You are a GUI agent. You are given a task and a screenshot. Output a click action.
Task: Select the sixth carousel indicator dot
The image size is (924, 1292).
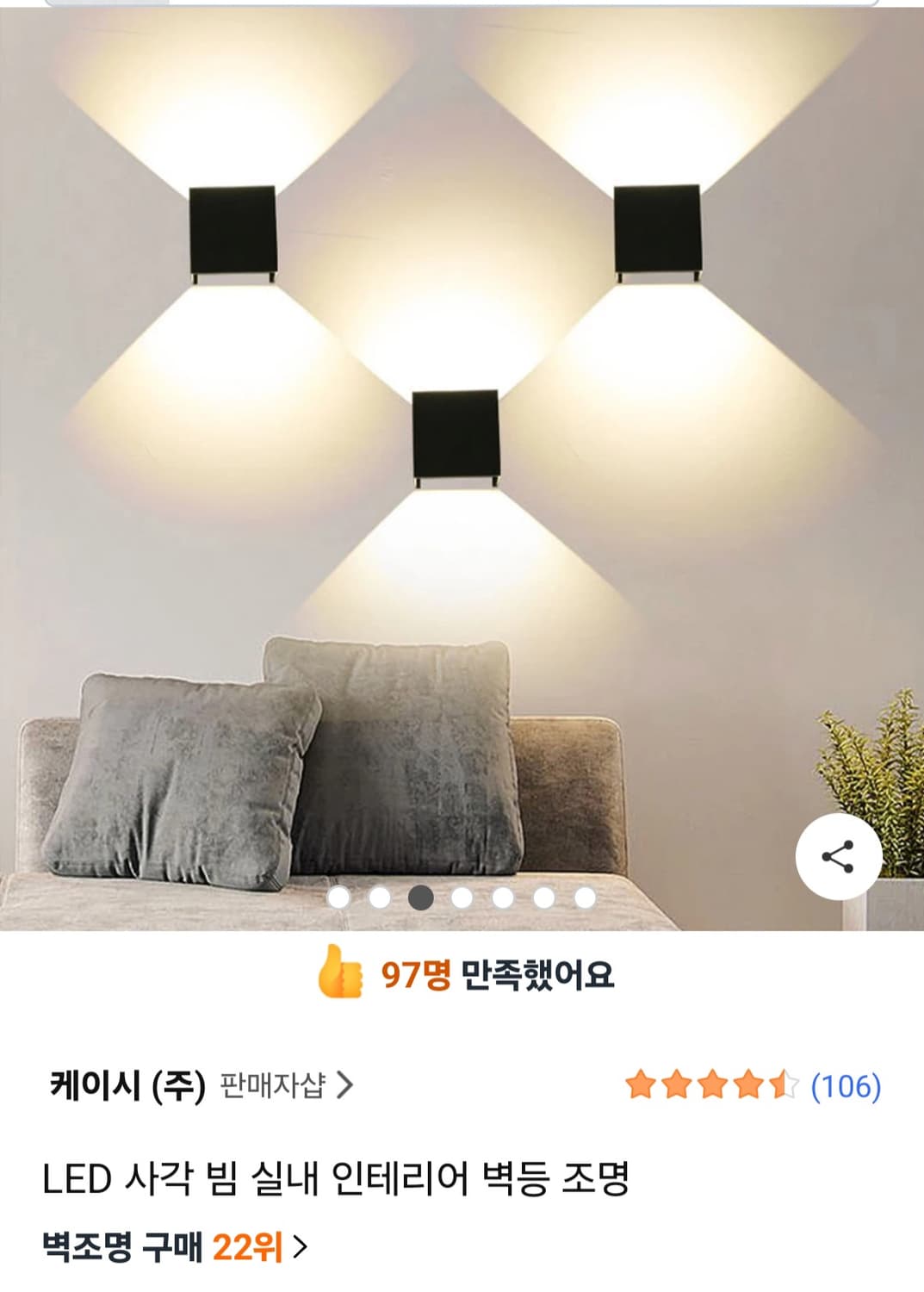543,898
